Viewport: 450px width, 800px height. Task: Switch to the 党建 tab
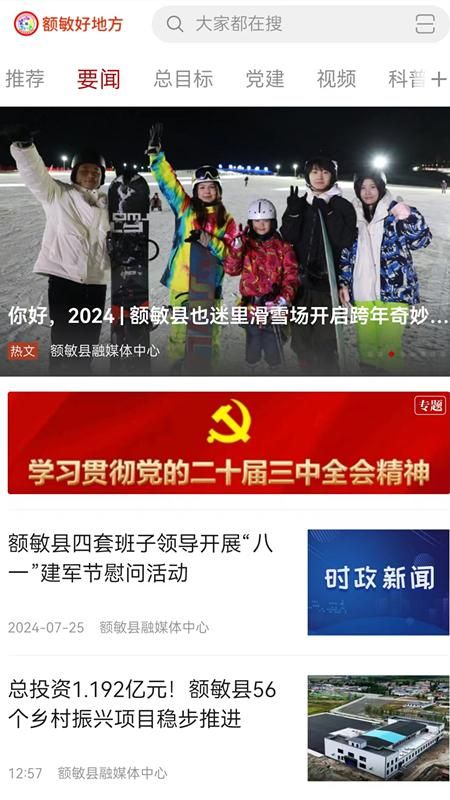[x=265, y=79]
